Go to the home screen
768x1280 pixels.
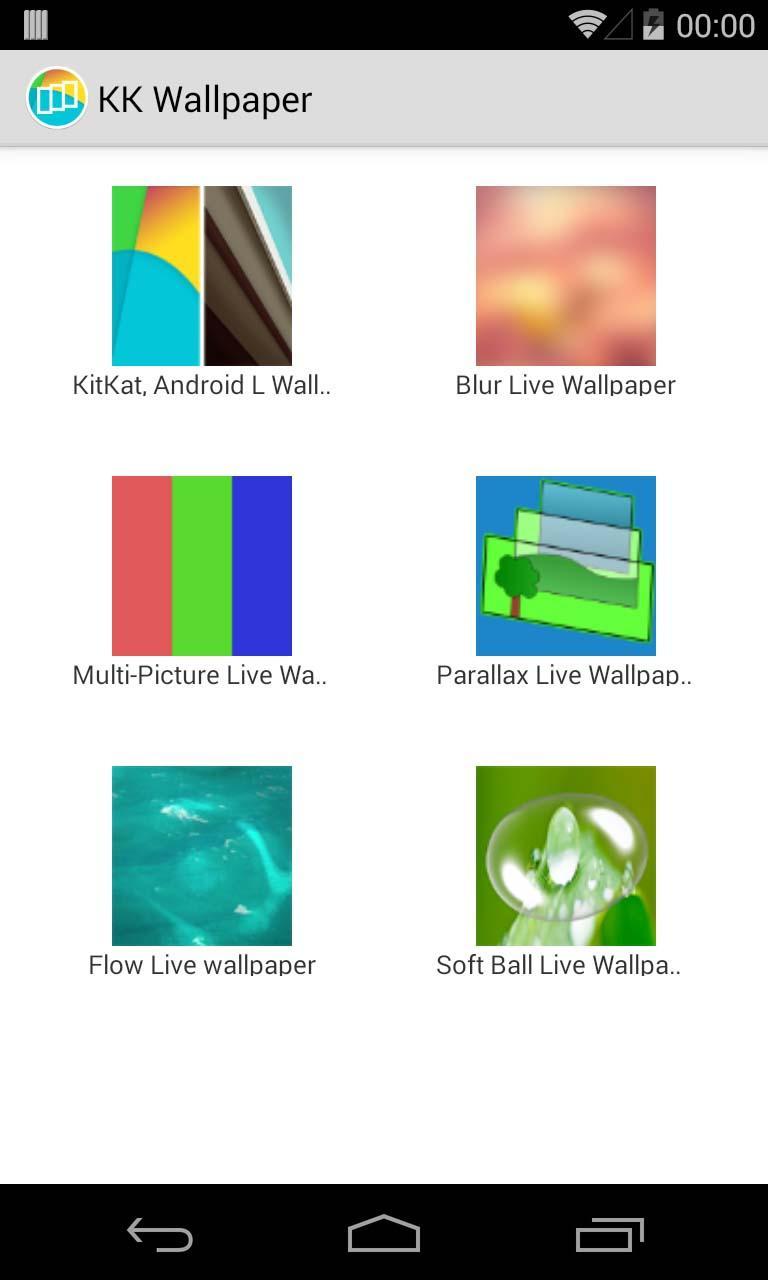(x=384, y=1235)
